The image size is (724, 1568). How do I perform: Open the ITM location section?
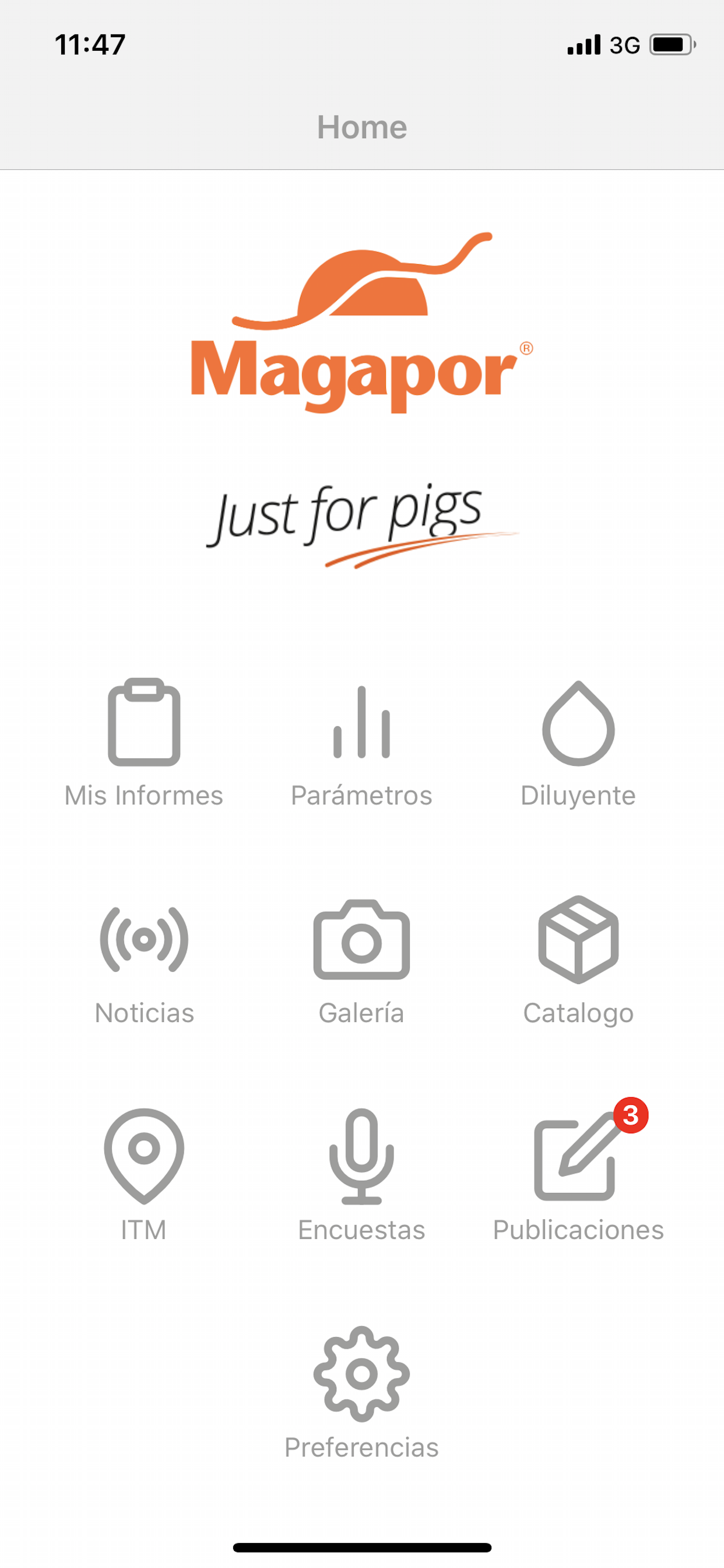144,1175
